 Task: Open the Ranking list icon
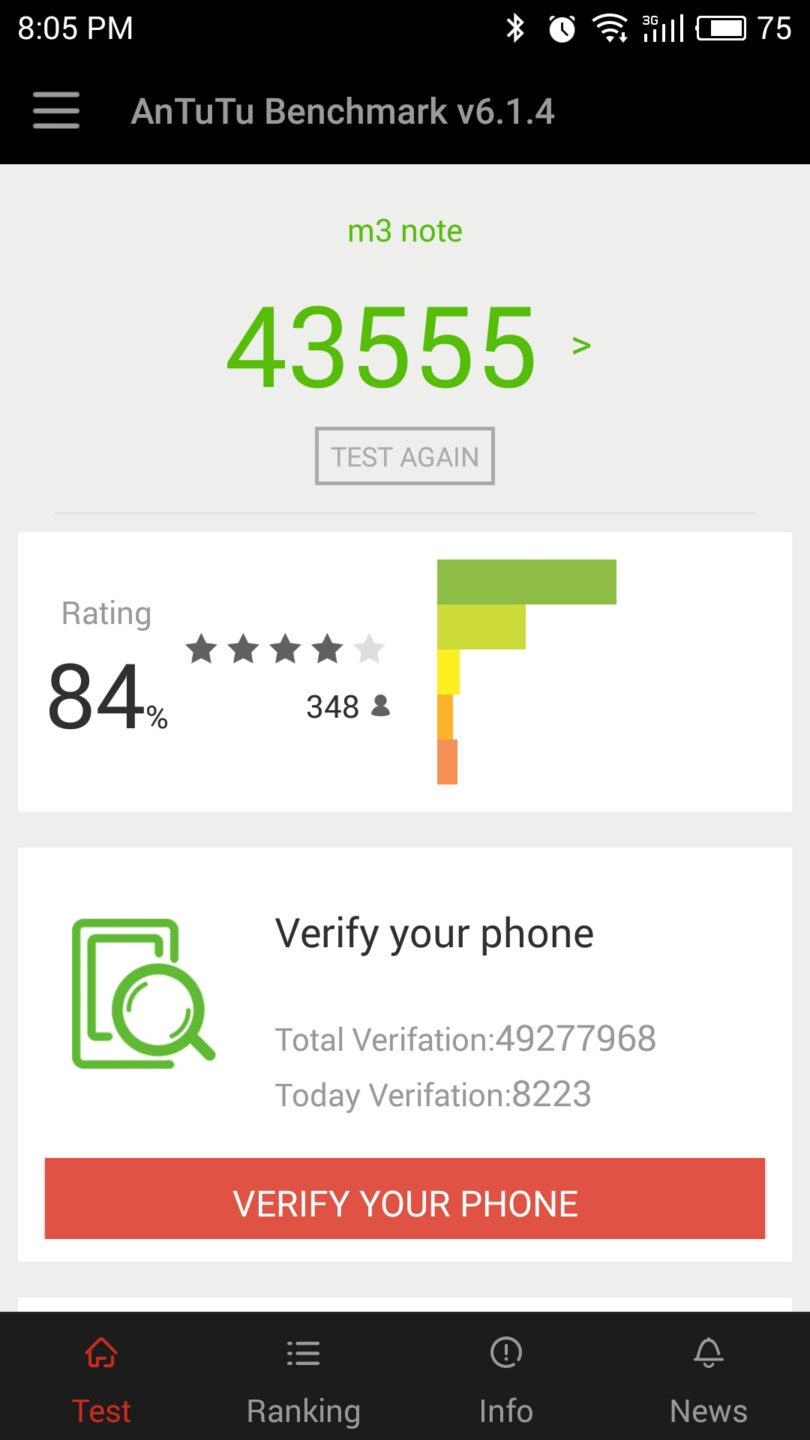[303, 1352]
